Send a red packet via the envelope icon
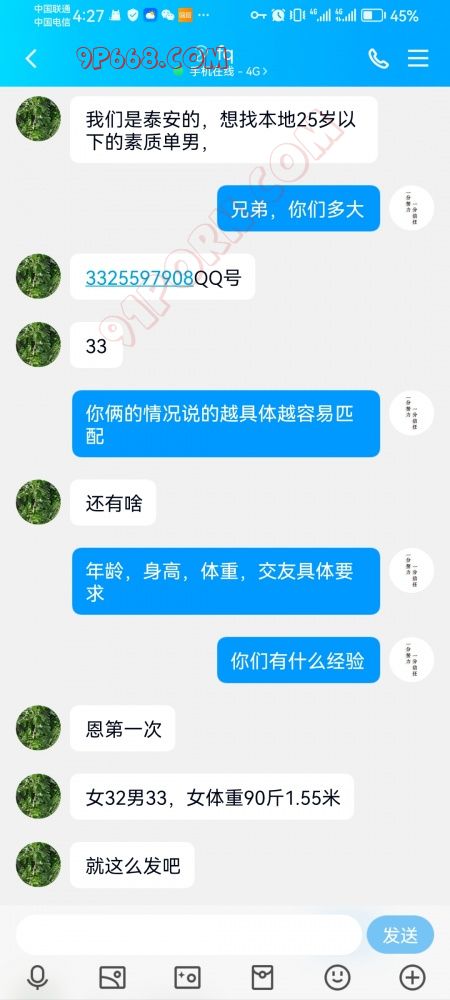The height and width of the screenshot is (1000, 450). pos(263,976)
